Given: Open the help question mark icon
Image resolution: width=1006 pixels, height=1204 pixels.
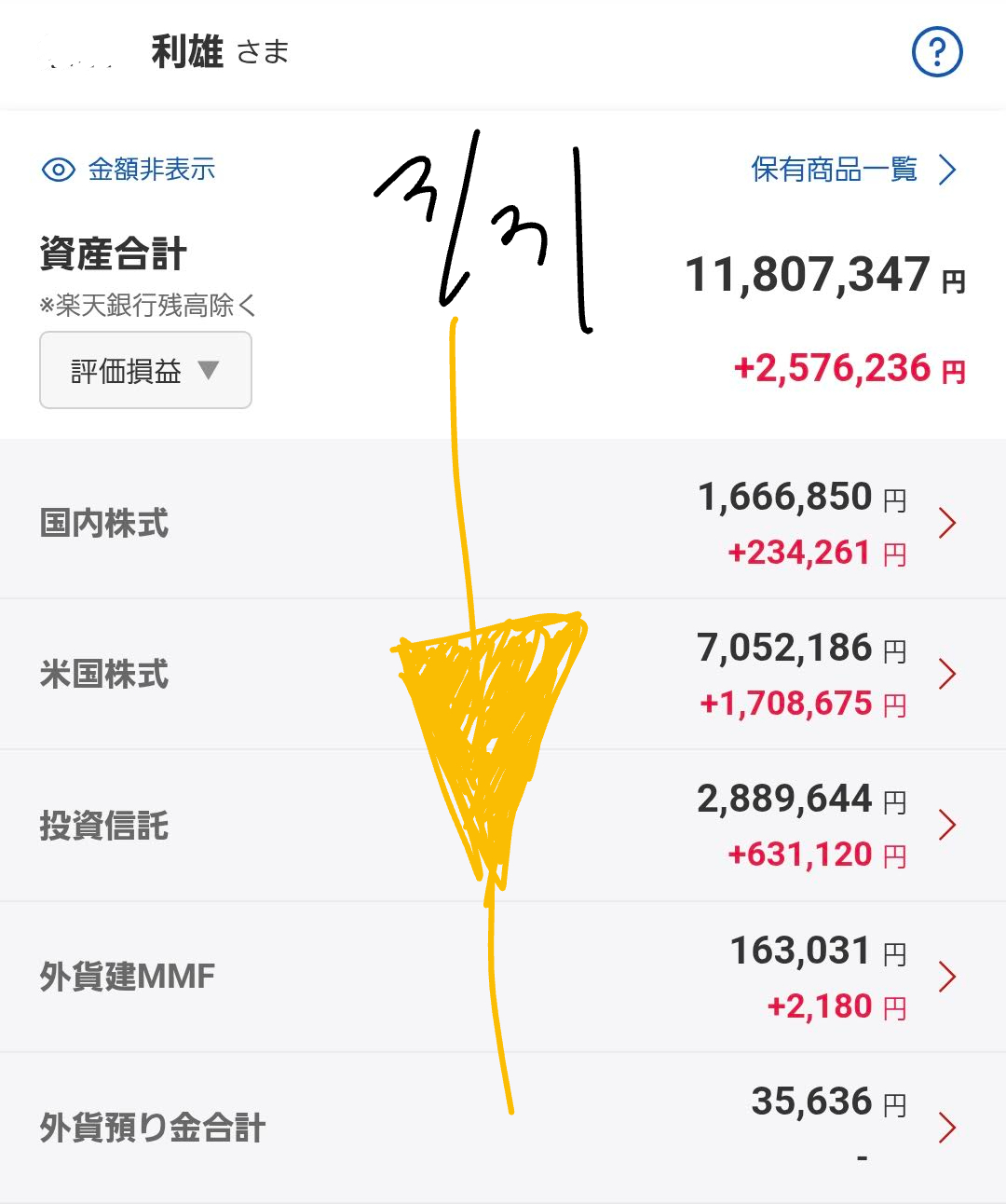Looking at the screenshot, I should pos(936,52).
